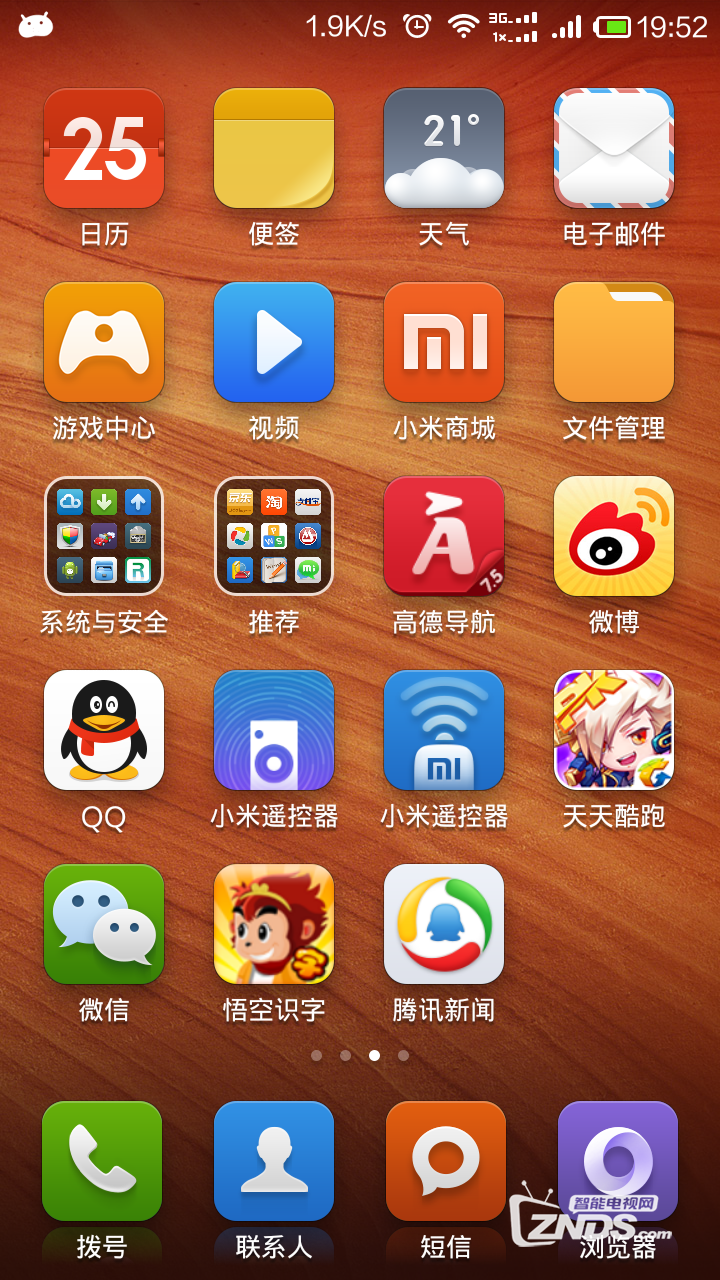This screenshot has width=720, height=1280.
Task: Open WeChat 微信
Action: pos(104,924)
